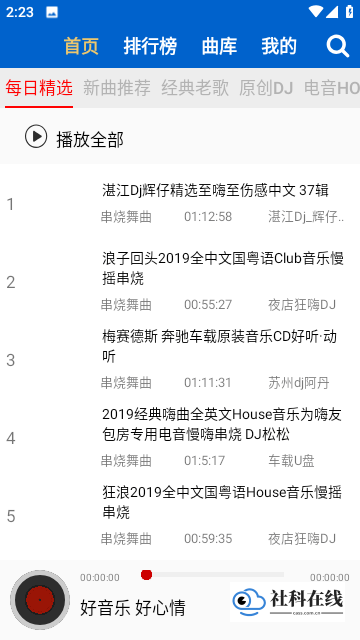Play 湛江Dj辉仔精选至嗨至伤感中文 37辑
Viewport: 360px width, 640px height.
pos(180,203)
